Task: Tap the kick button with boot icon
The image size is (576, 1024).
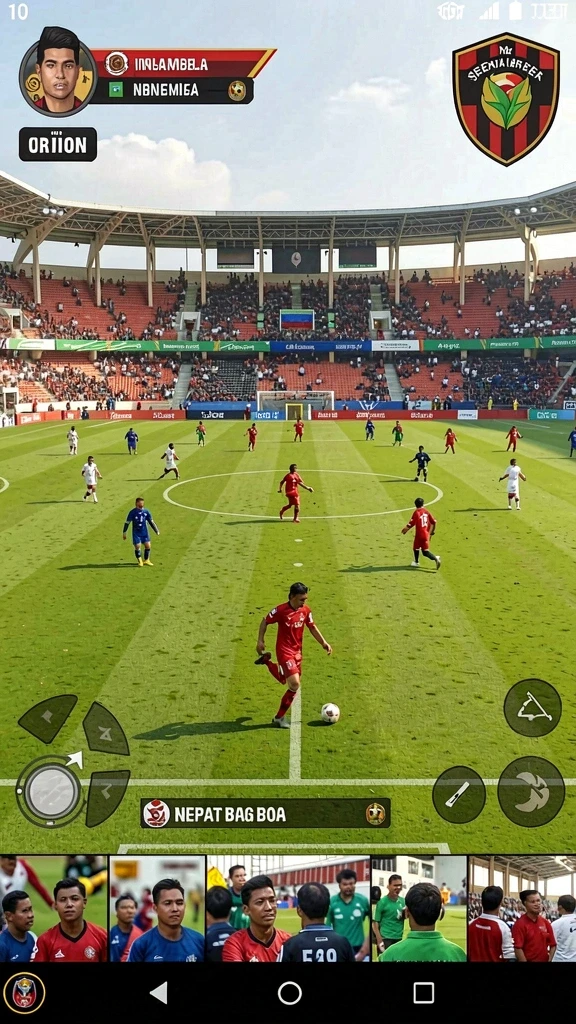Action: pyautogui.click(x=531, y=792)
